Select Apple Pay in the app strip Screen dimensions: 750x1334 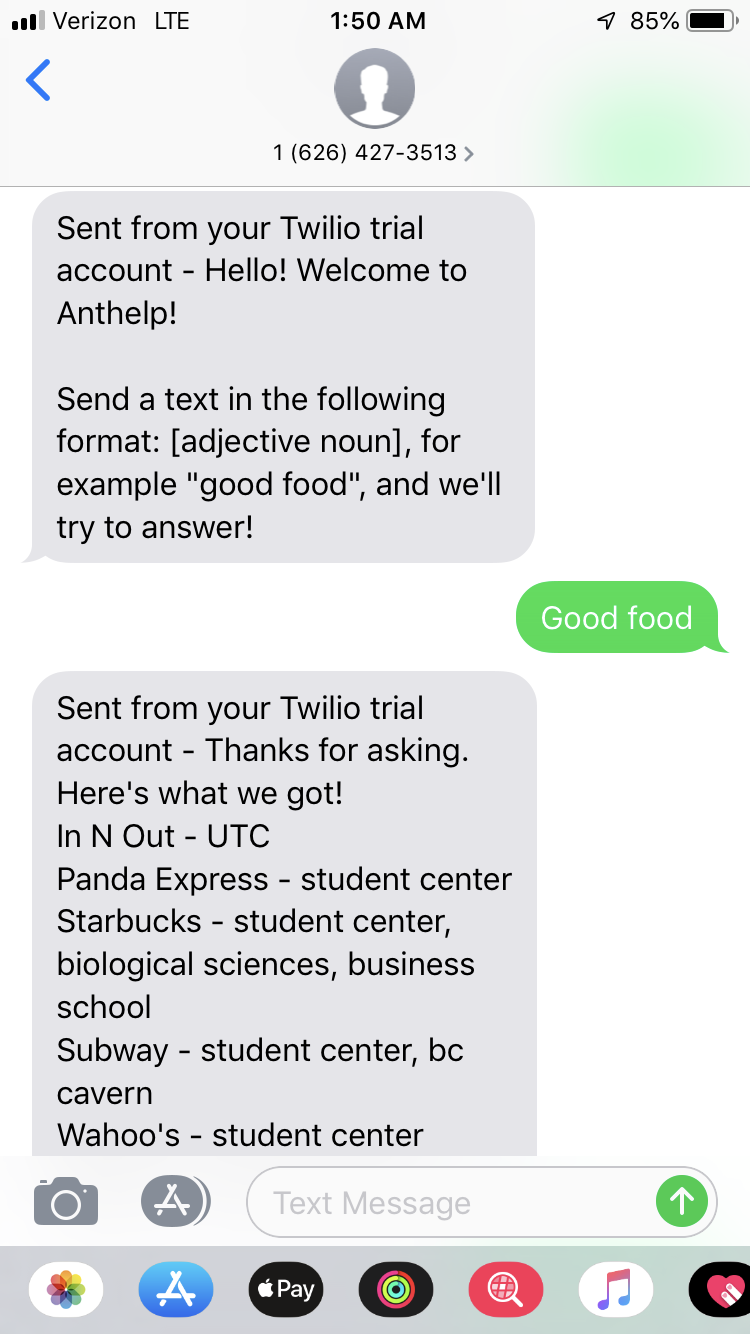tap(286, 1290)
